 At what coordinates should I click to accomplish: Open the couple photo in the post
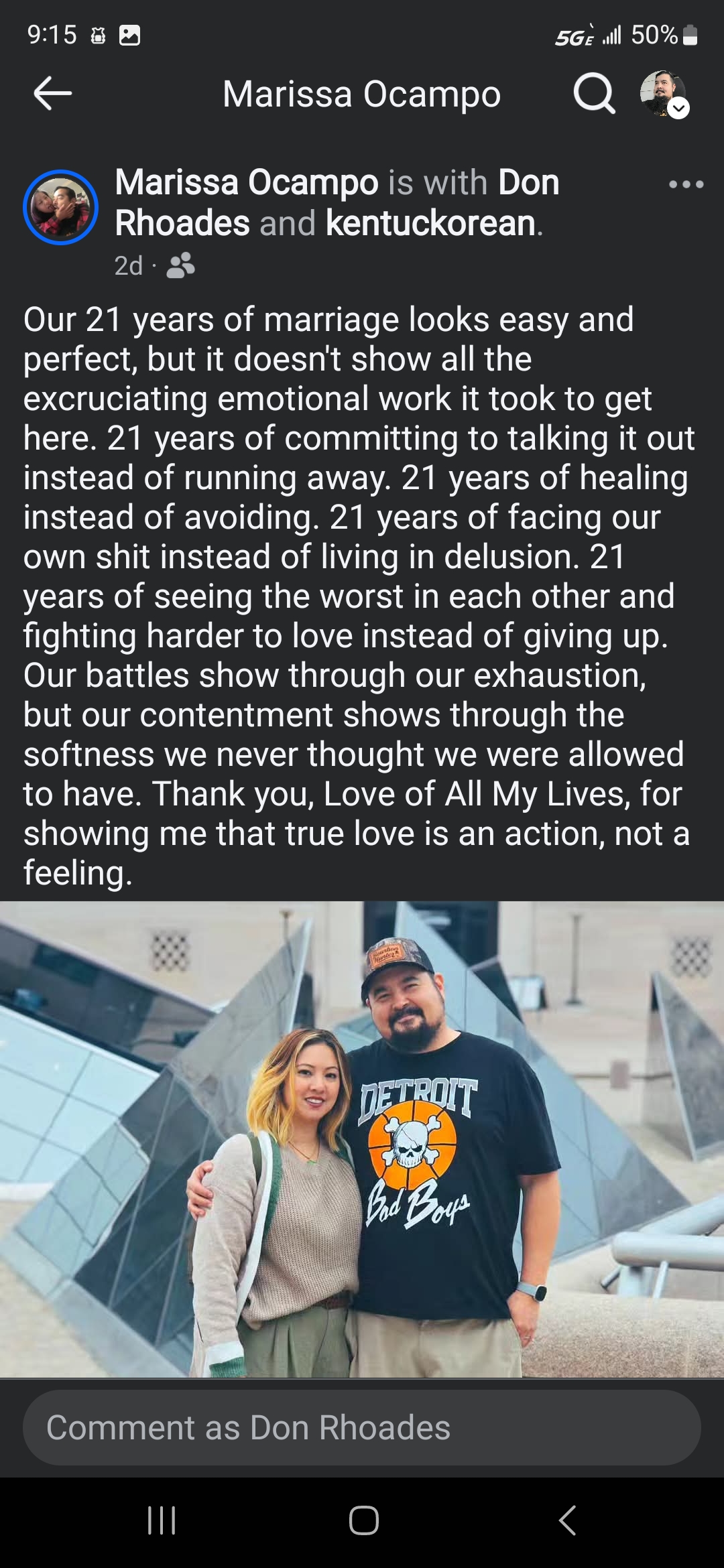362,1139
